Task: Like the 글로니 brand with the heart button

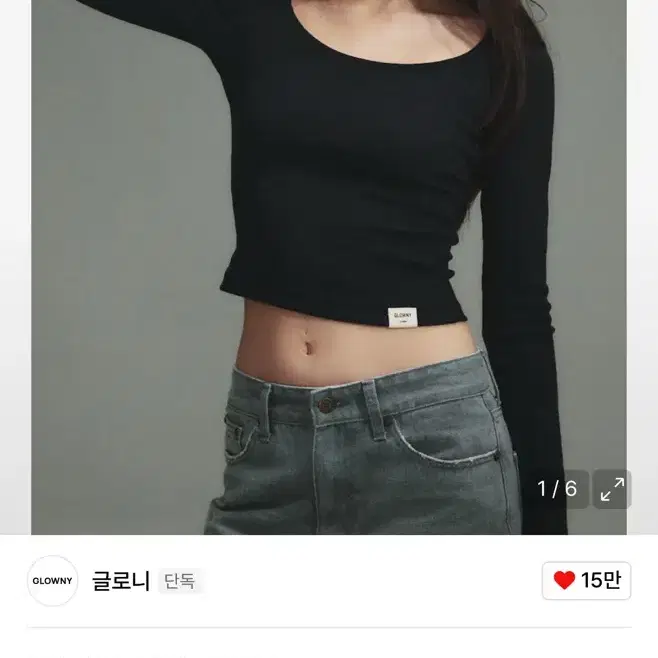Action: click(586, 581)
